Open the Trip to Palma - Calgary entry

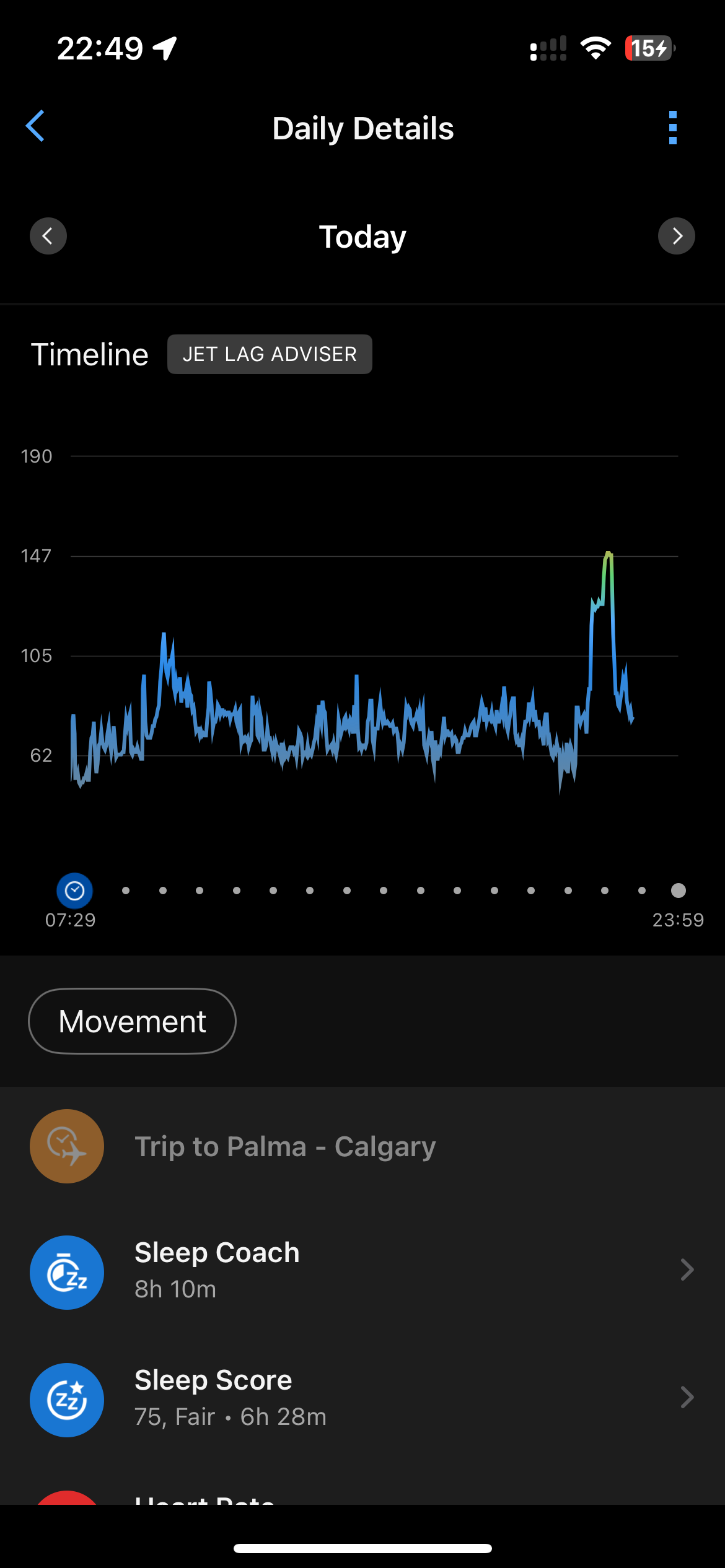tap(285, 1146)
